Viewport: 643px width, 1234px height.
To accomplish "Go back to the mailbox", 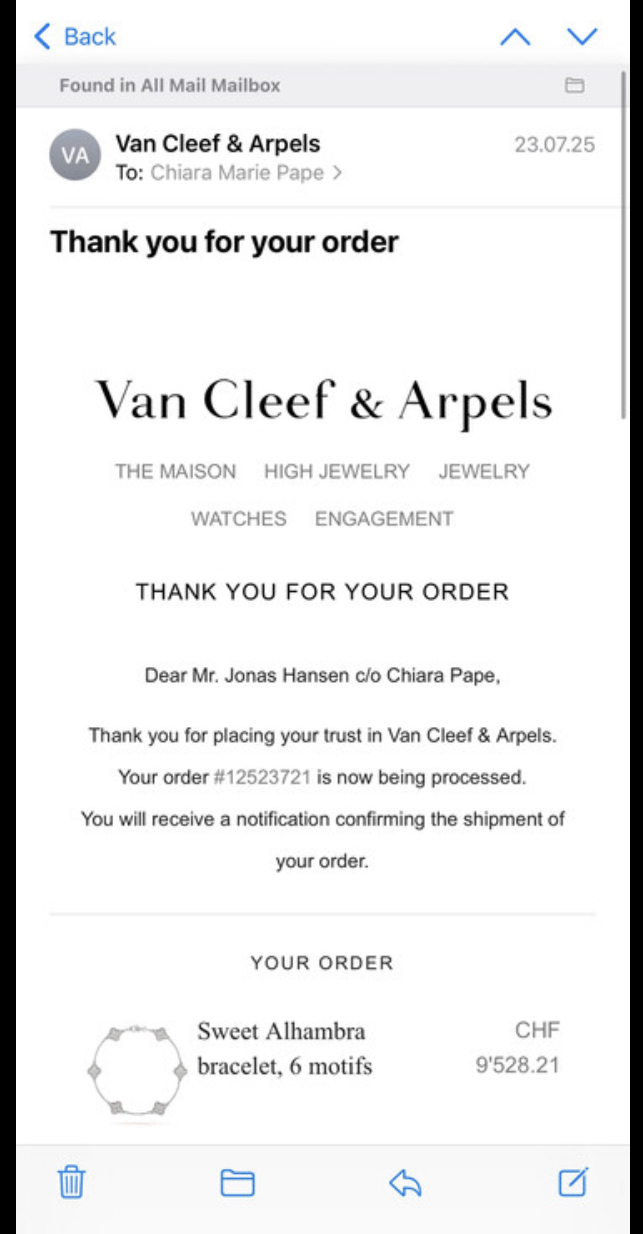I will (x=75, y=37).
